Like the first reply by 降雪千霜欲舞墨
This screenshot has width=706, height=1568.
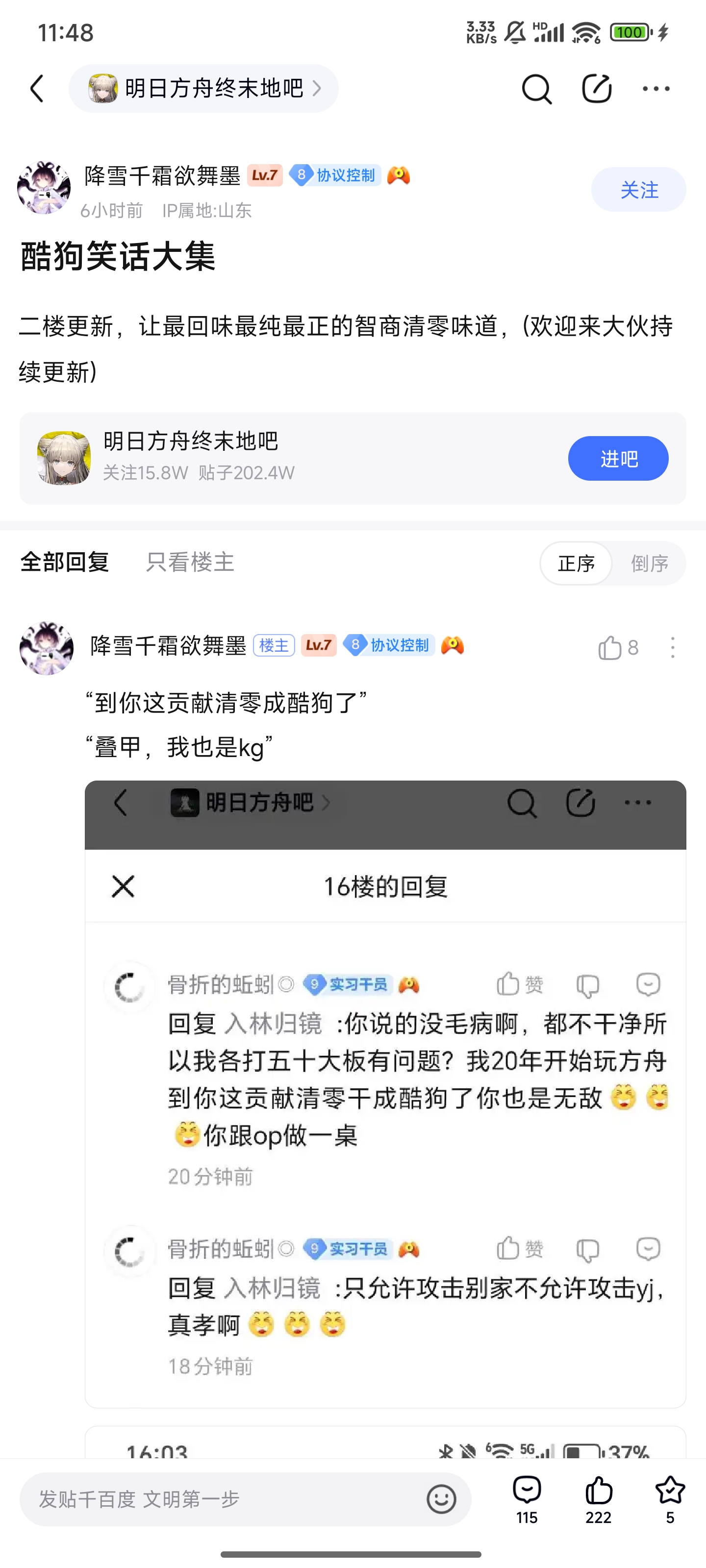coord(618,648)
